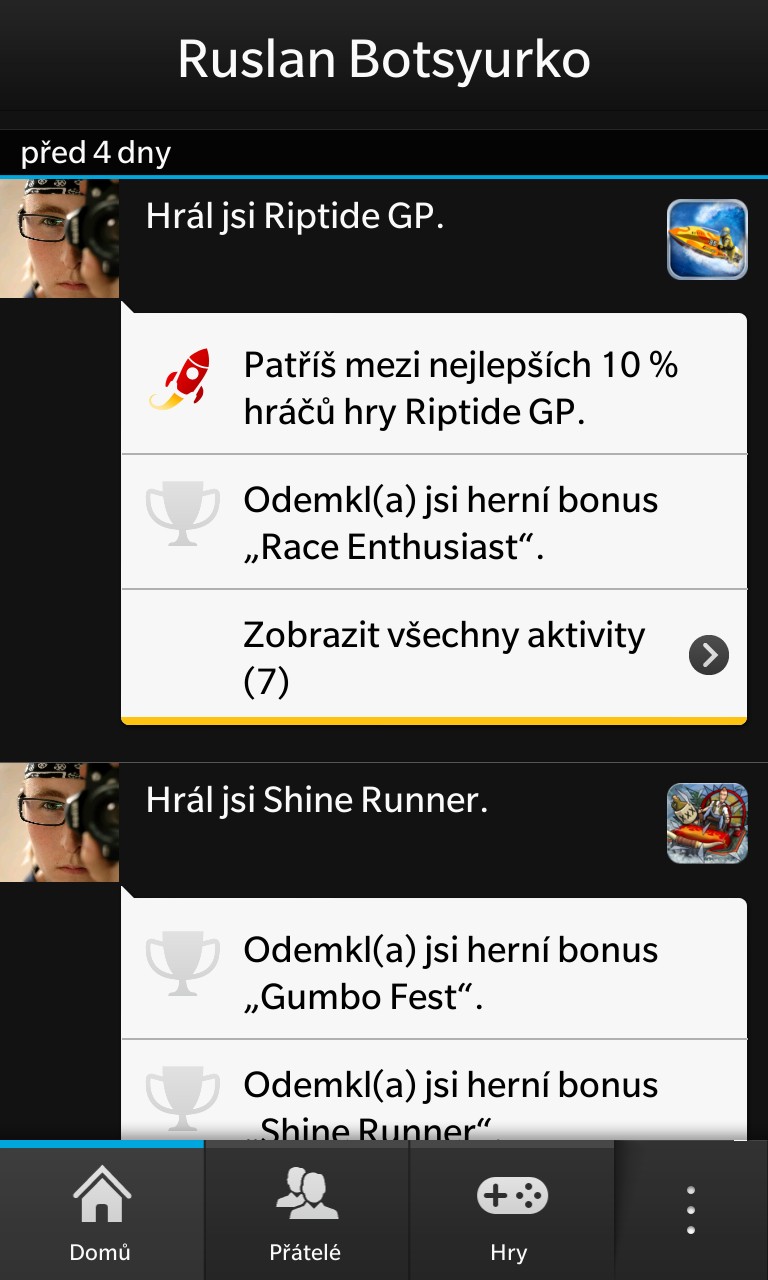Image resolution: width=768 pixels, height=1280 pixels.
Task: Go to the Hry tab
Action: [x=511, y=1211]
